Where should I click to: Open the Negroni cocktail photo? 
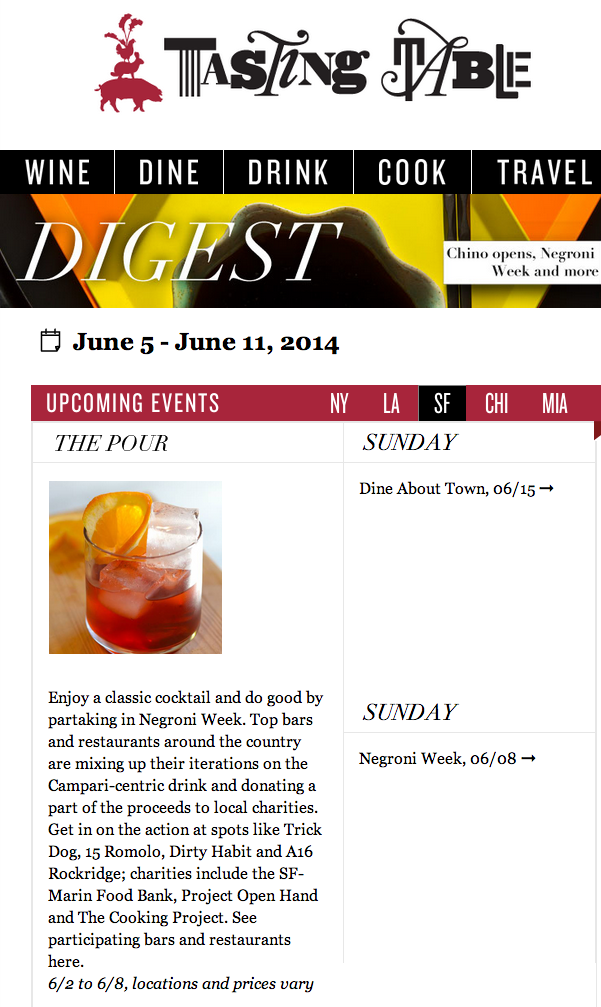click(x=135, y=567)
